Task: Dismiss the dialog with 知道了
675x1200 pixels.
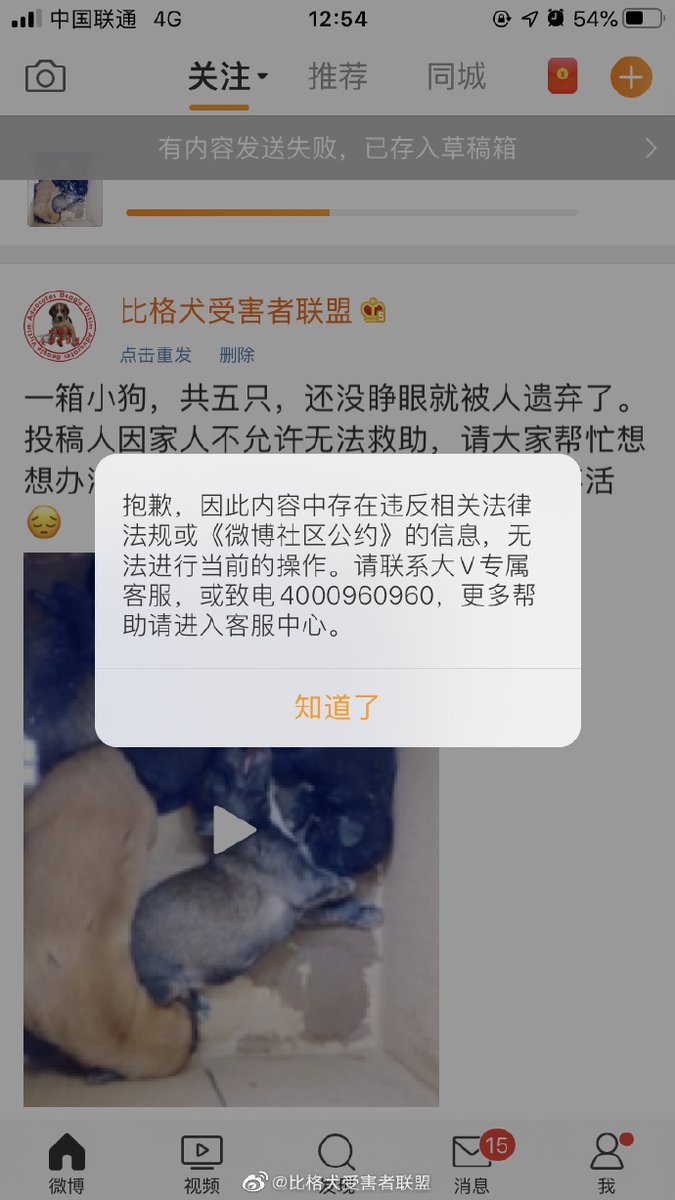Action: [x=337, y=707]
